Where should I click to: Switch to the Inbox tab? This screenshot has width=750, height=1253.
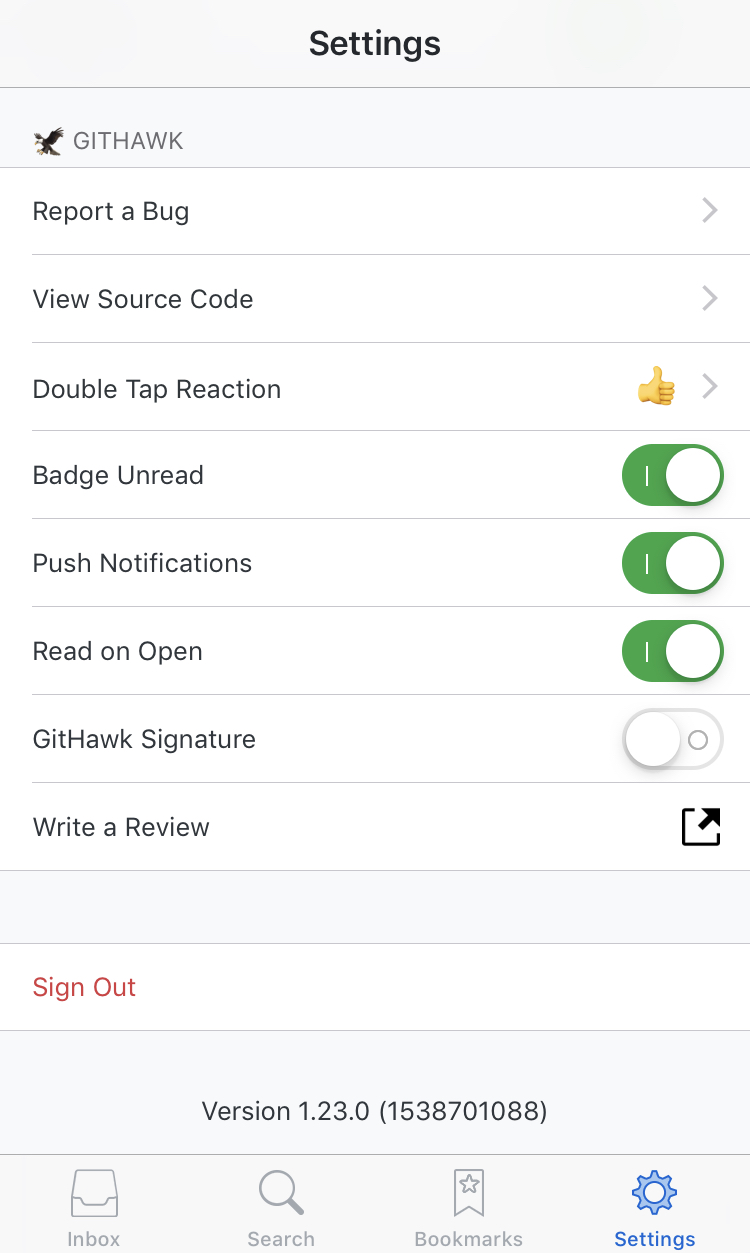(94, 1208)
